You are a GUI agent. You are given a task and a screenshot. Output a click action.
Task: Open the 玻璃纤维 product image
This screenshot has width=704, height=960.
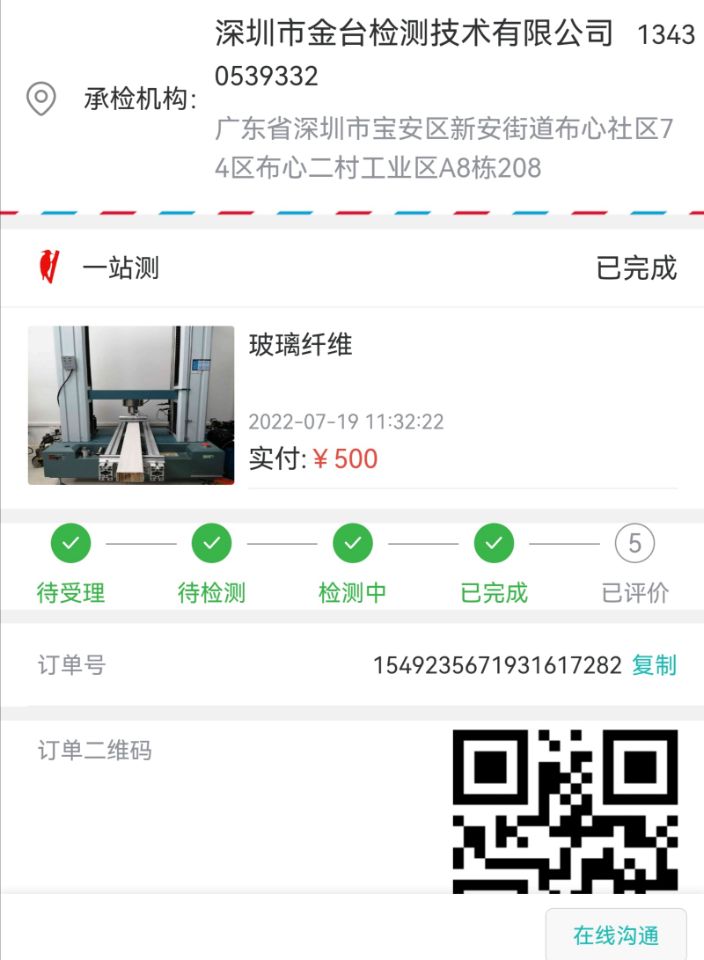131,405
